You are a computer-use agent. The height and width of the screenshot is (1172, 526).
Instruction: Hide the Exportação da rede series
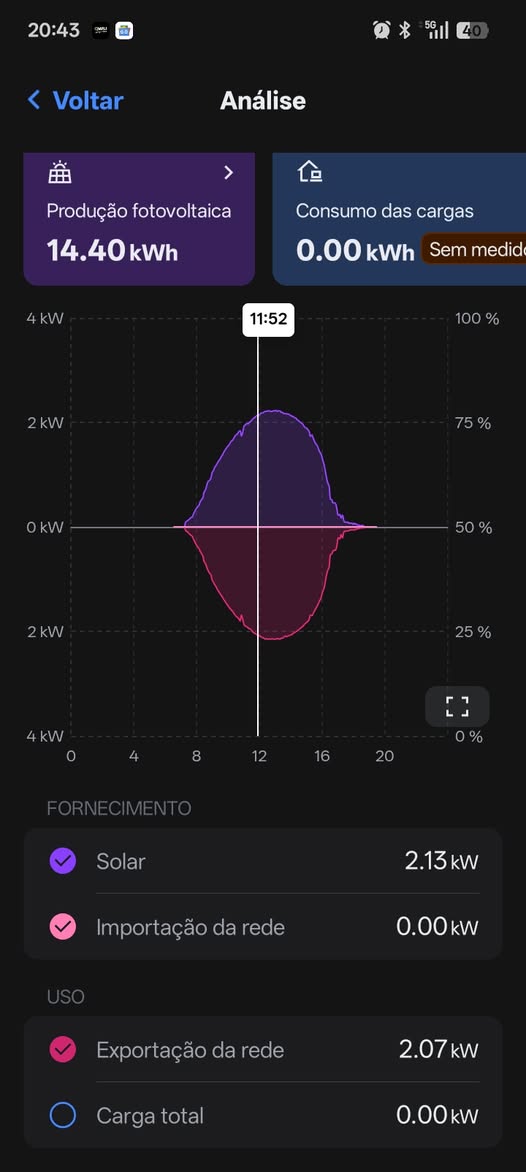[63, 1049]
